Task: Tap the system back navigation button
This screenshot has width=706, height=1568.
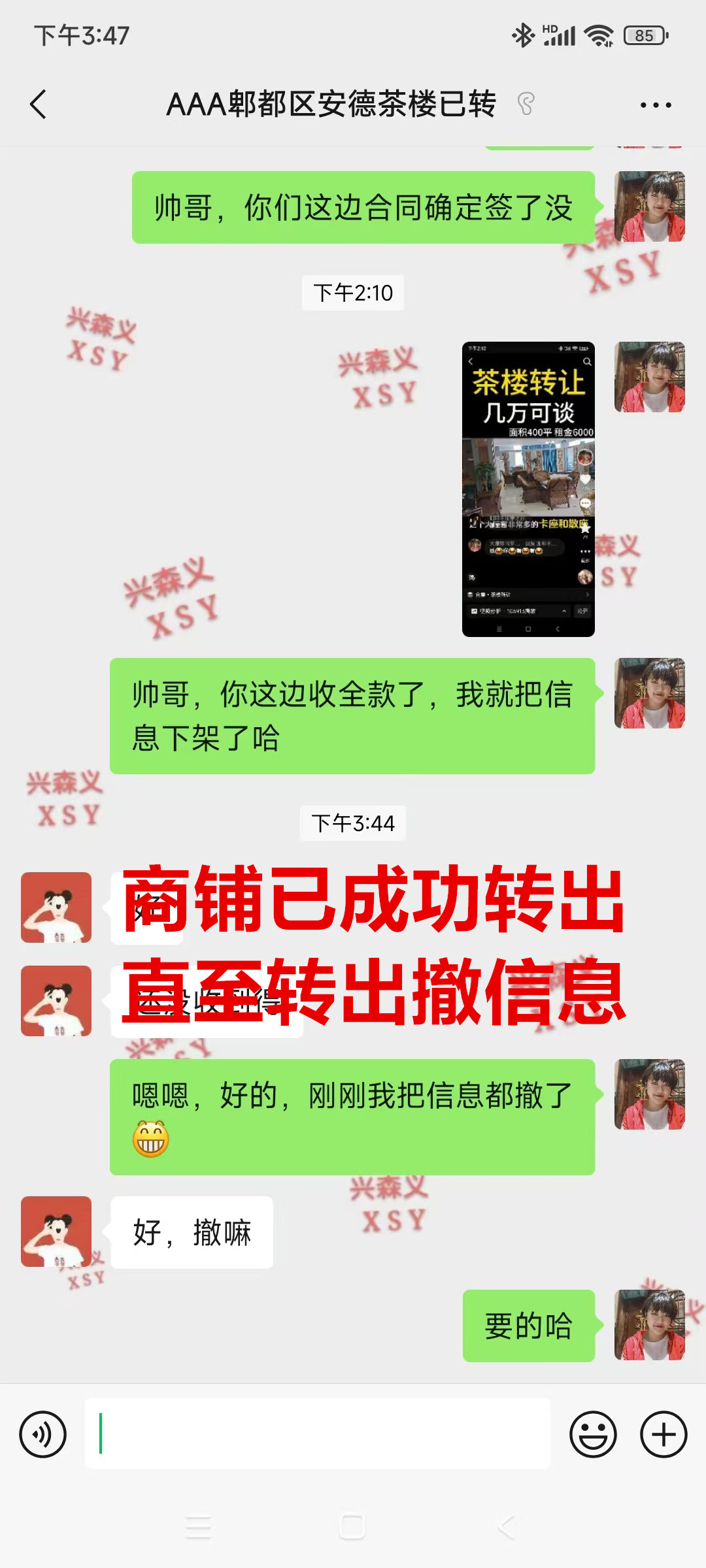Action: (x=507, y=1527)
